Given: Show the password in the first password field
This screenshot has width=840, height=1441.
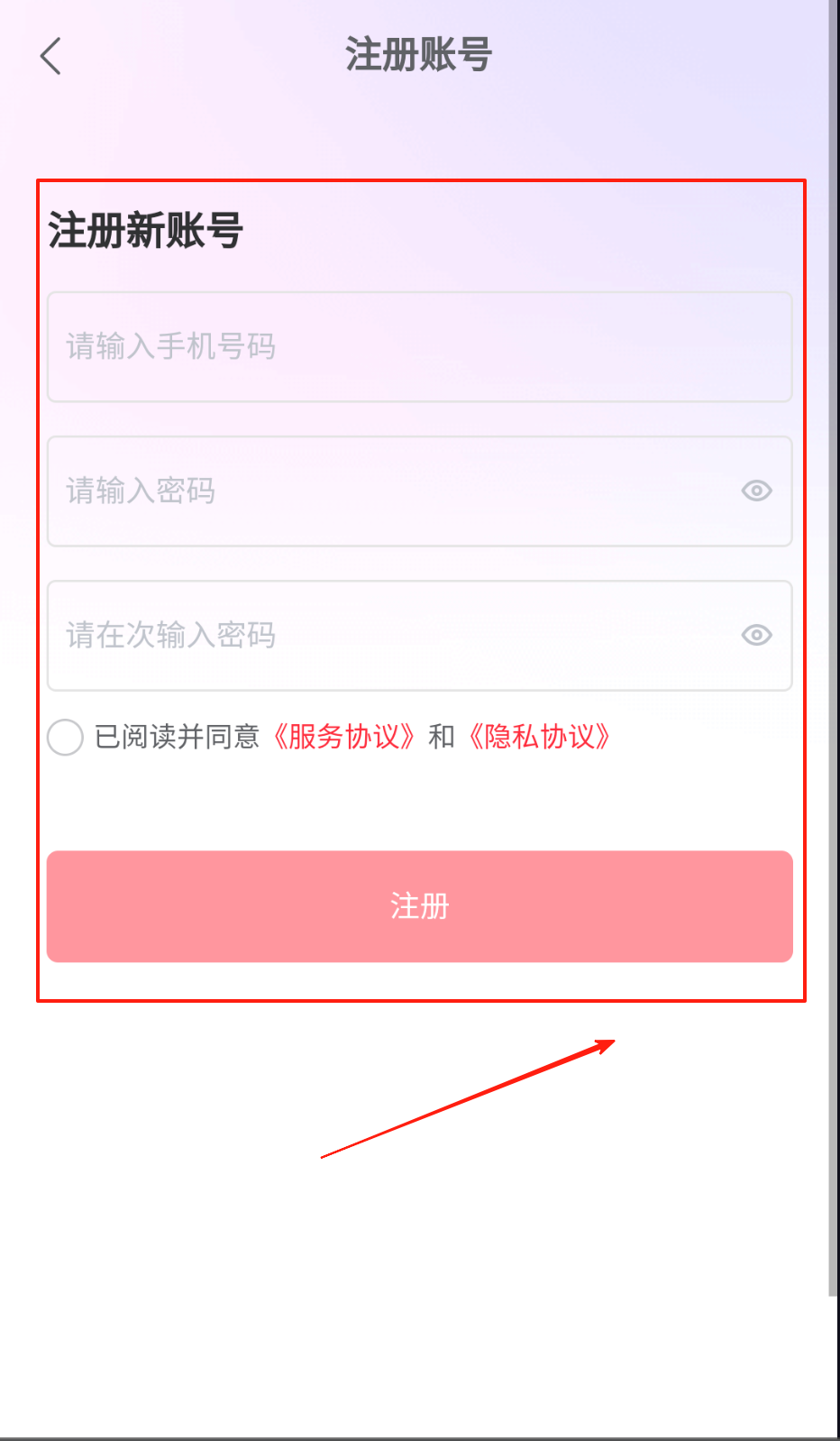Looking at the screenshot, I should coord(756,491).
